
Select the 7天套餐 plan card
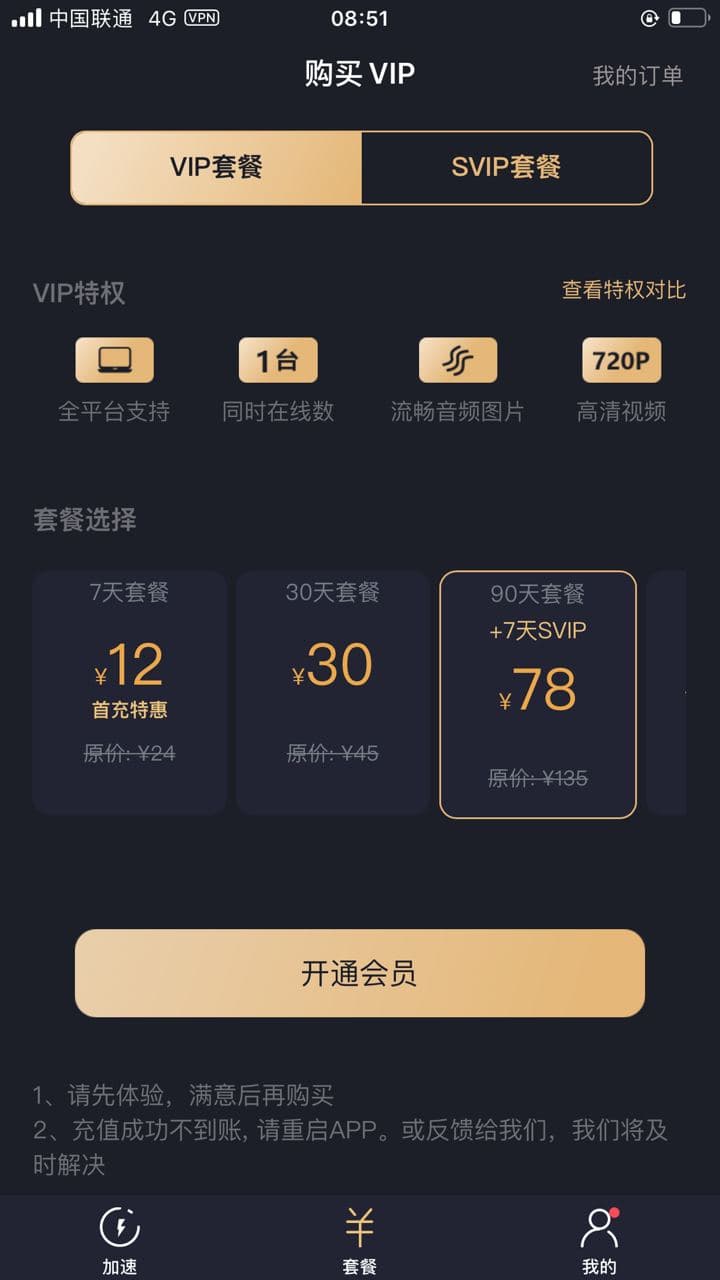(131, 692)
